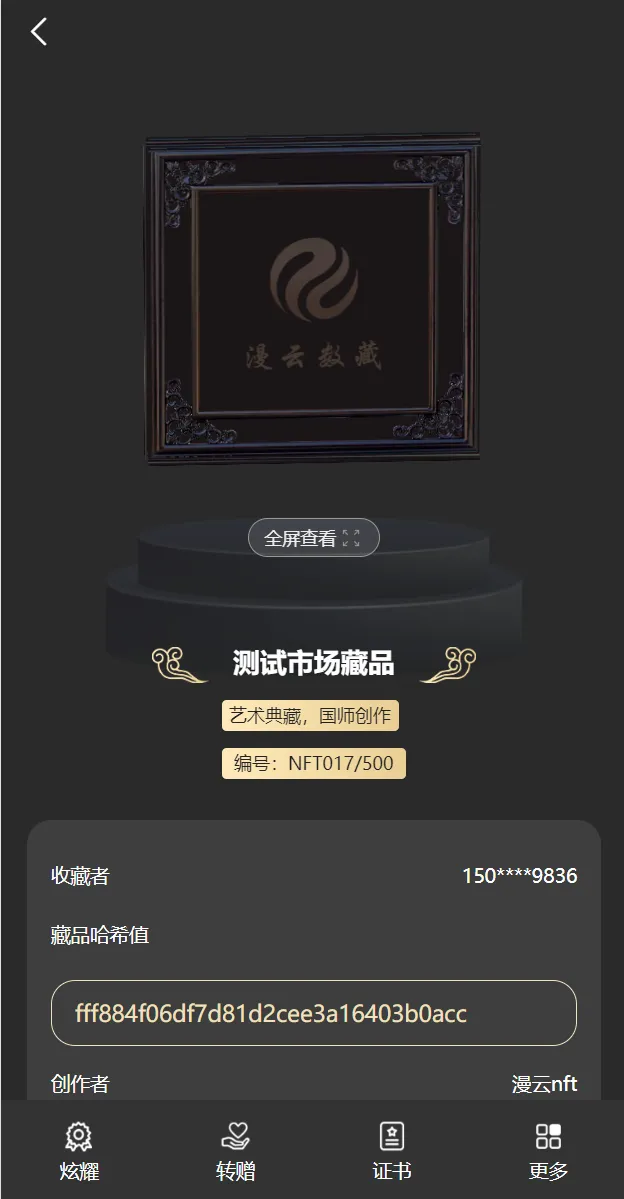View the 证书 certificate
This screenshot has height=1199, width=624.
[392, 1151]
